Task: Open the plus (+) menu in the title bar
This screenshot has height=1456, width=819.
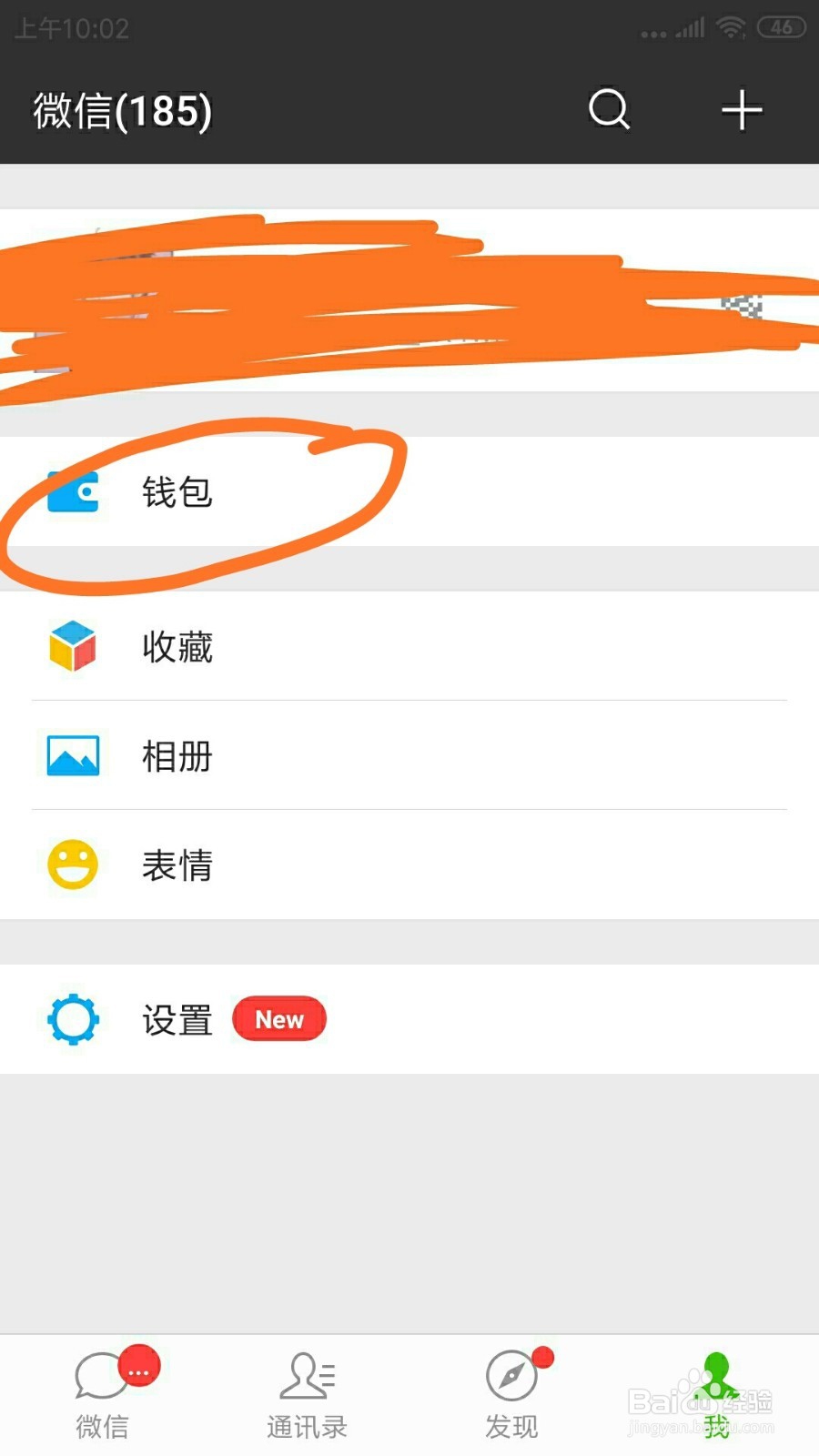Action: (742, 110)
